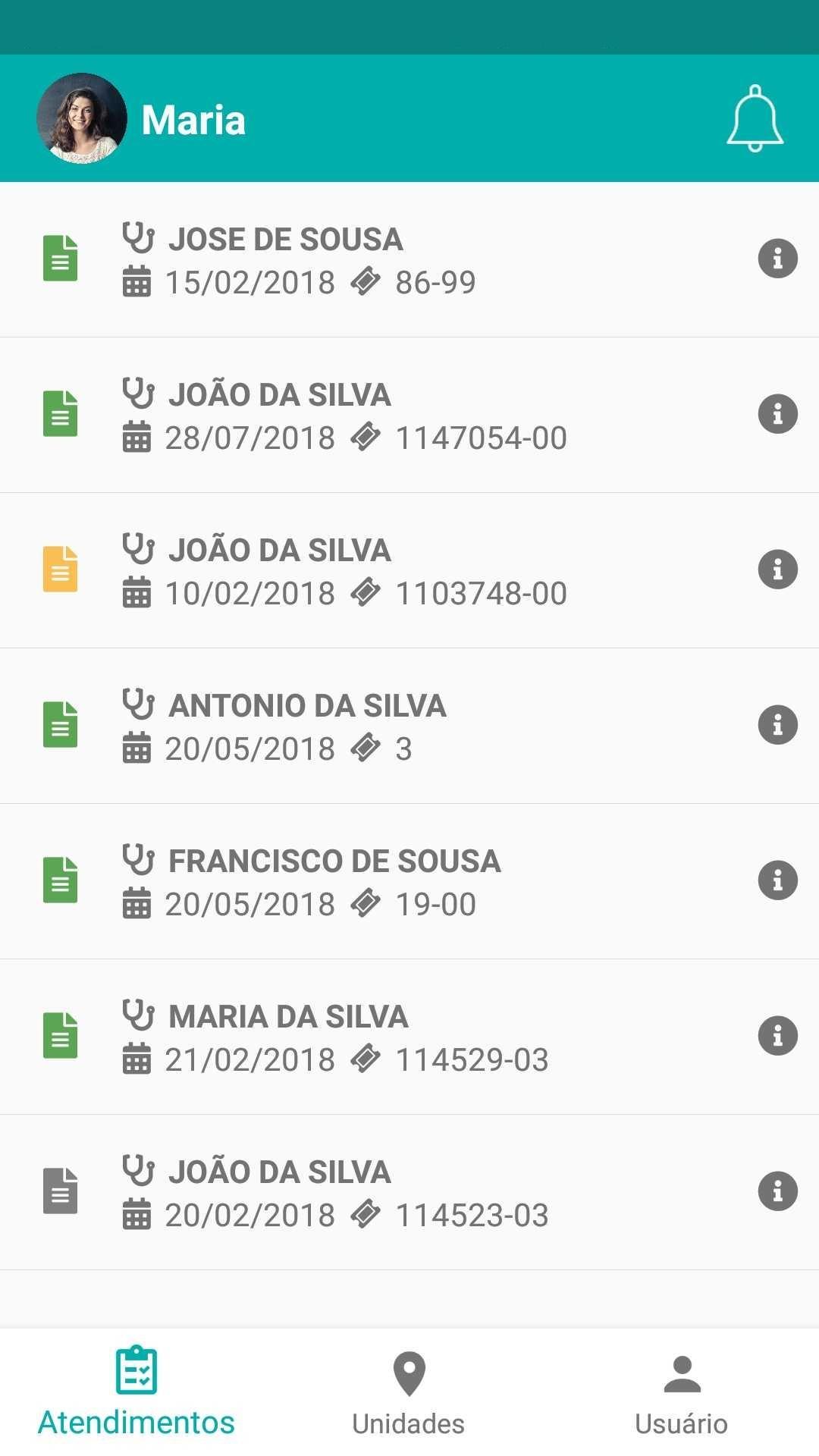
Task: View info for the Francisco de Sousa entry
Action: [x=777, y=880]
